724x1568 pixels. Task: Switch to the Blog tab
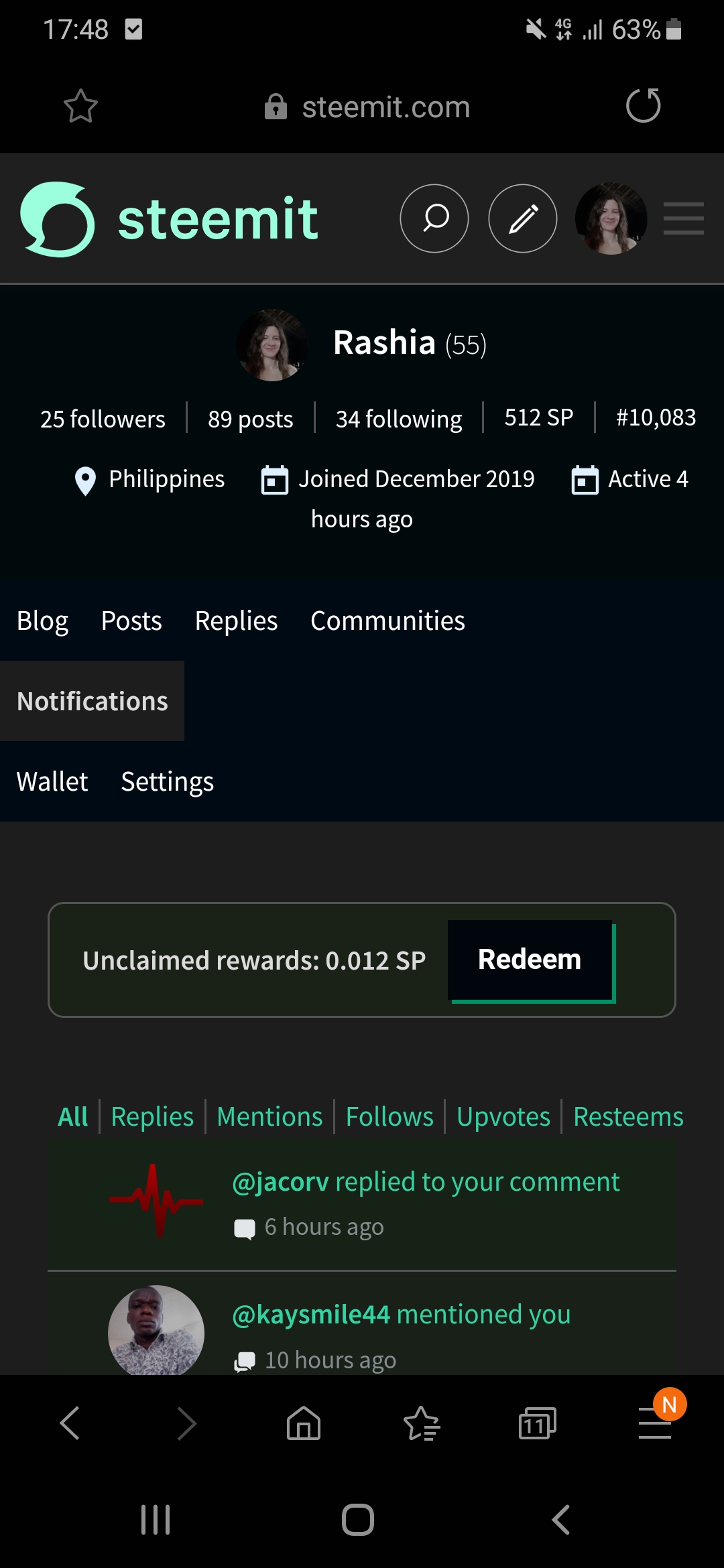point(42,621)
